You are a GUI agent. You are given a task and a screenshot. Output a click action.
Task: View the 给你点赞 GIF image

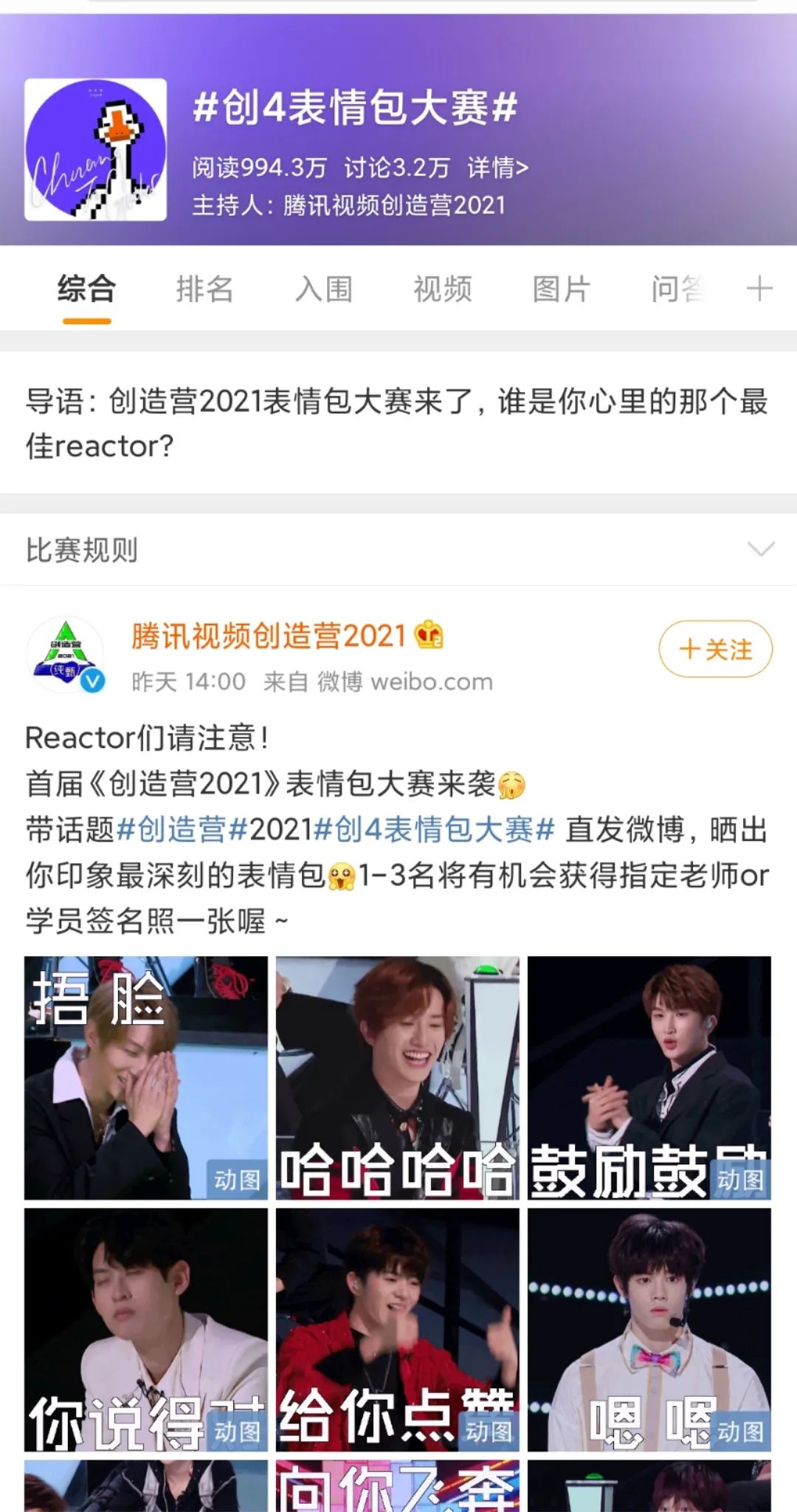click(x=397, y=1329)
